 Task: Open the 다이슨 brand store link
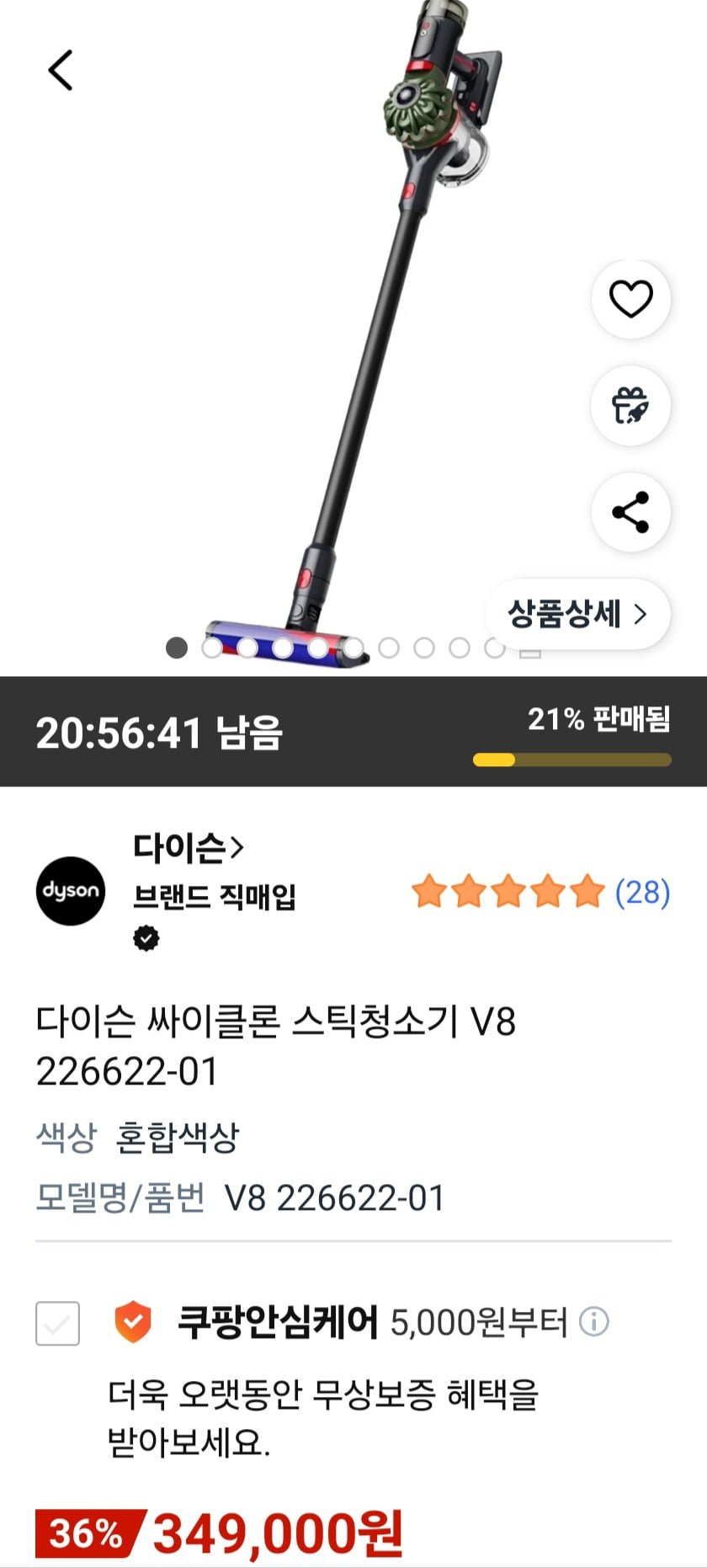click(189, 847)
